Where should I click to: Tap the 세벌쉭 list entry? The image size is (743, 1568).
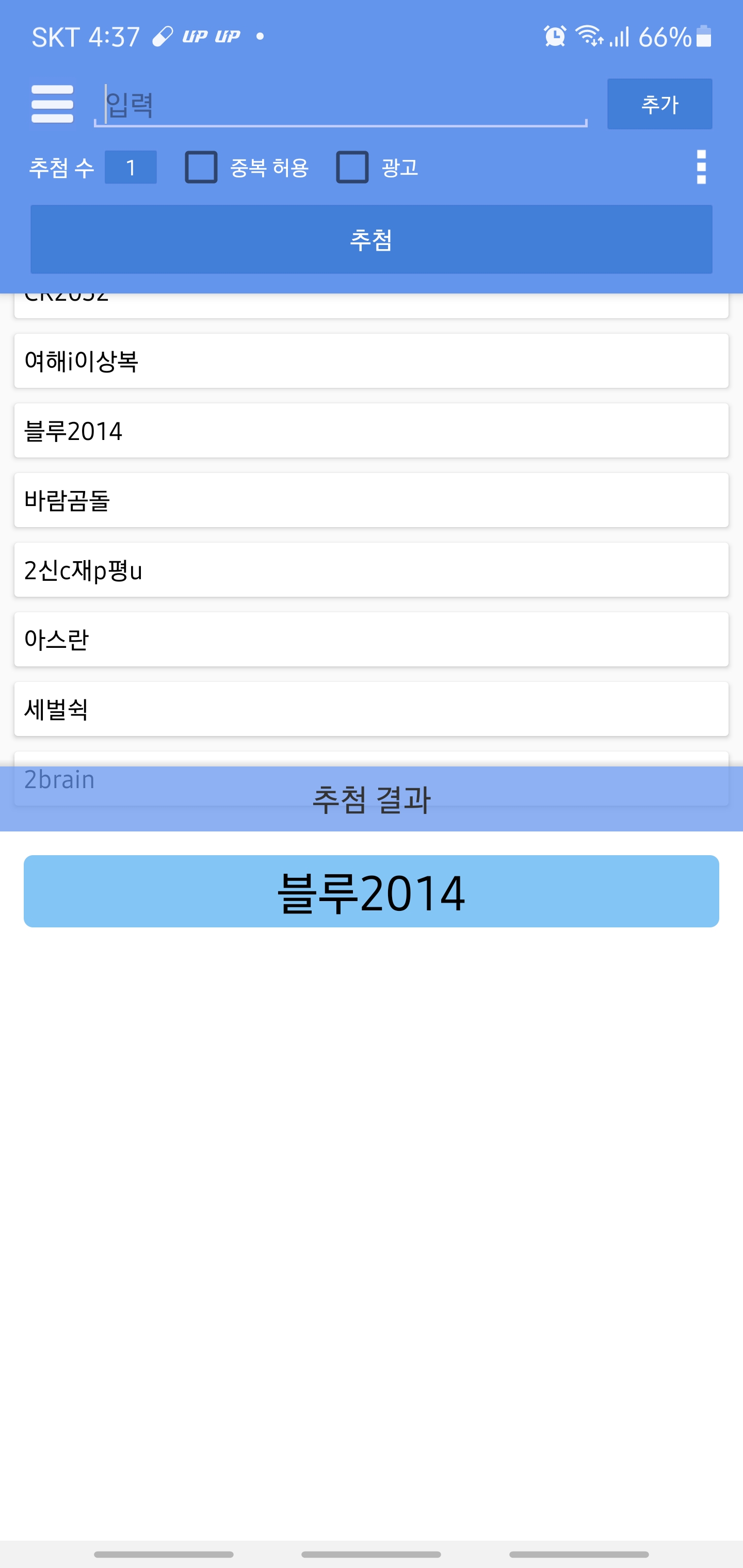point(371,709)
